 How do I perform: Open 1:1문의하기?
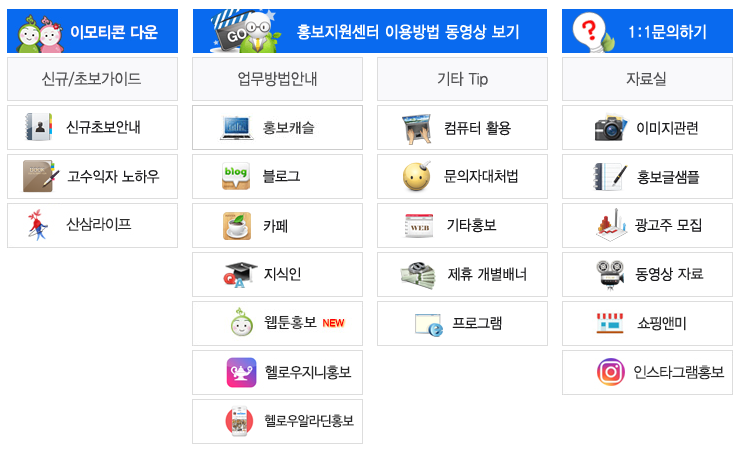point(647,31)
